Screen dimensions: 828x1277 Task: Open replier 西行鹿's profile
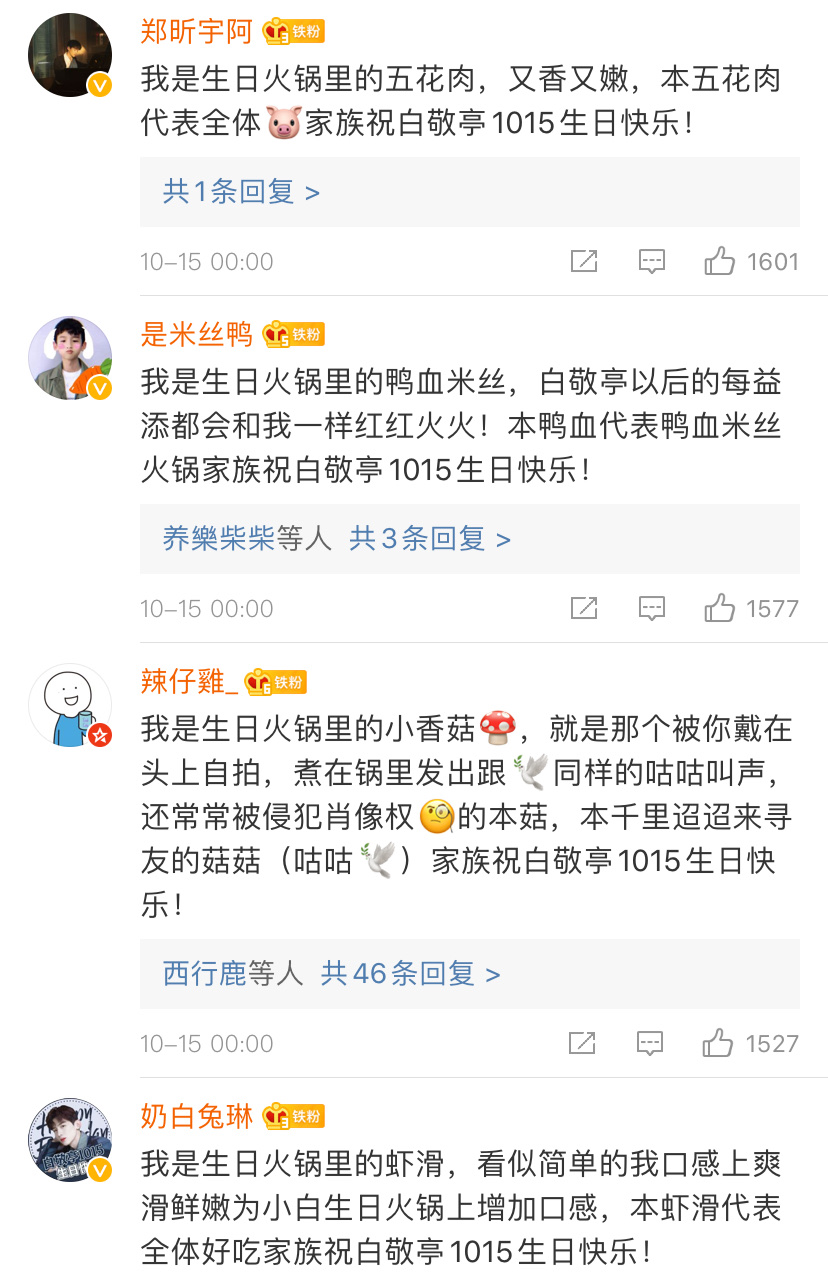click(x=204, y=973)
